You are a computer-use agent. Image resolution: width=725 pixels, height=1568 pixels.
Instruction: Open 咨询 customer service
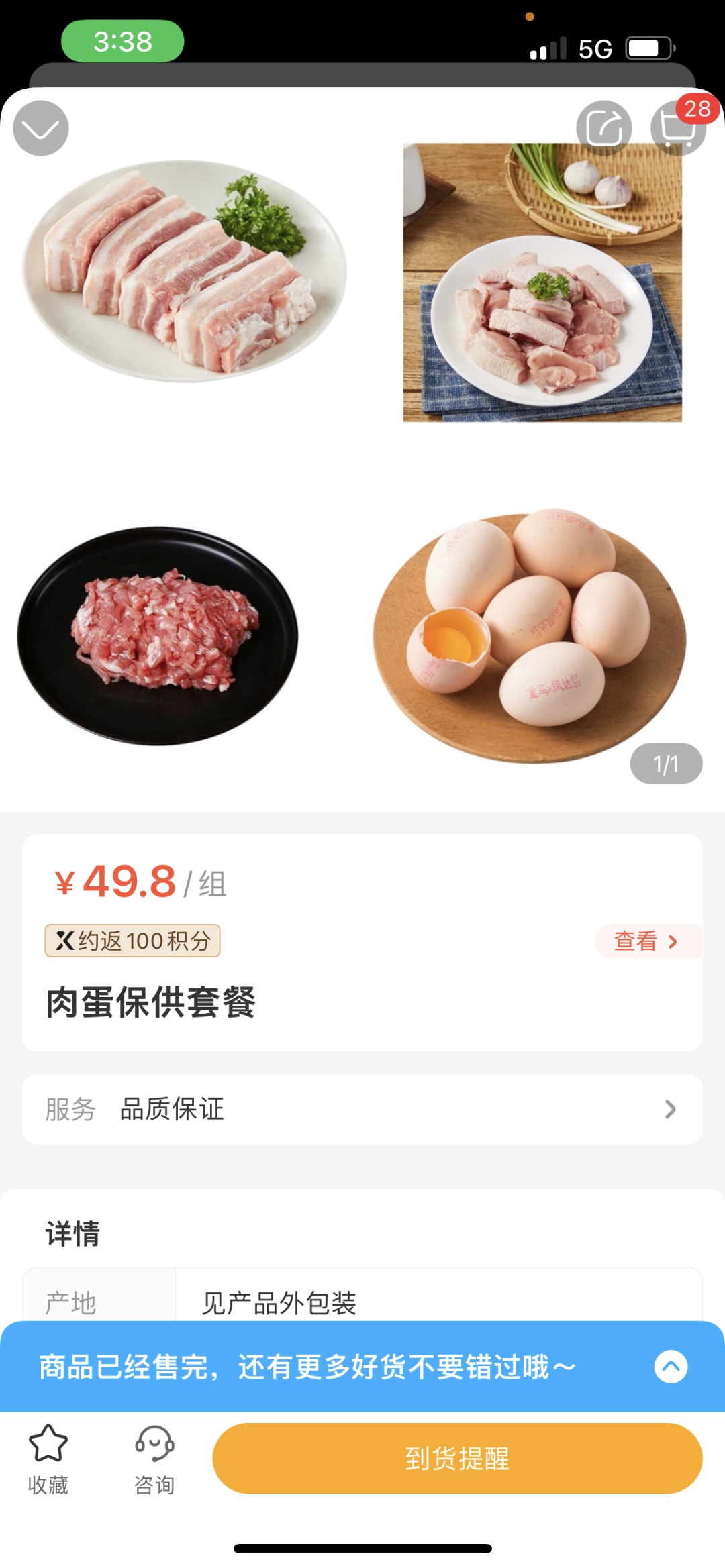[x=154, y=1459]
